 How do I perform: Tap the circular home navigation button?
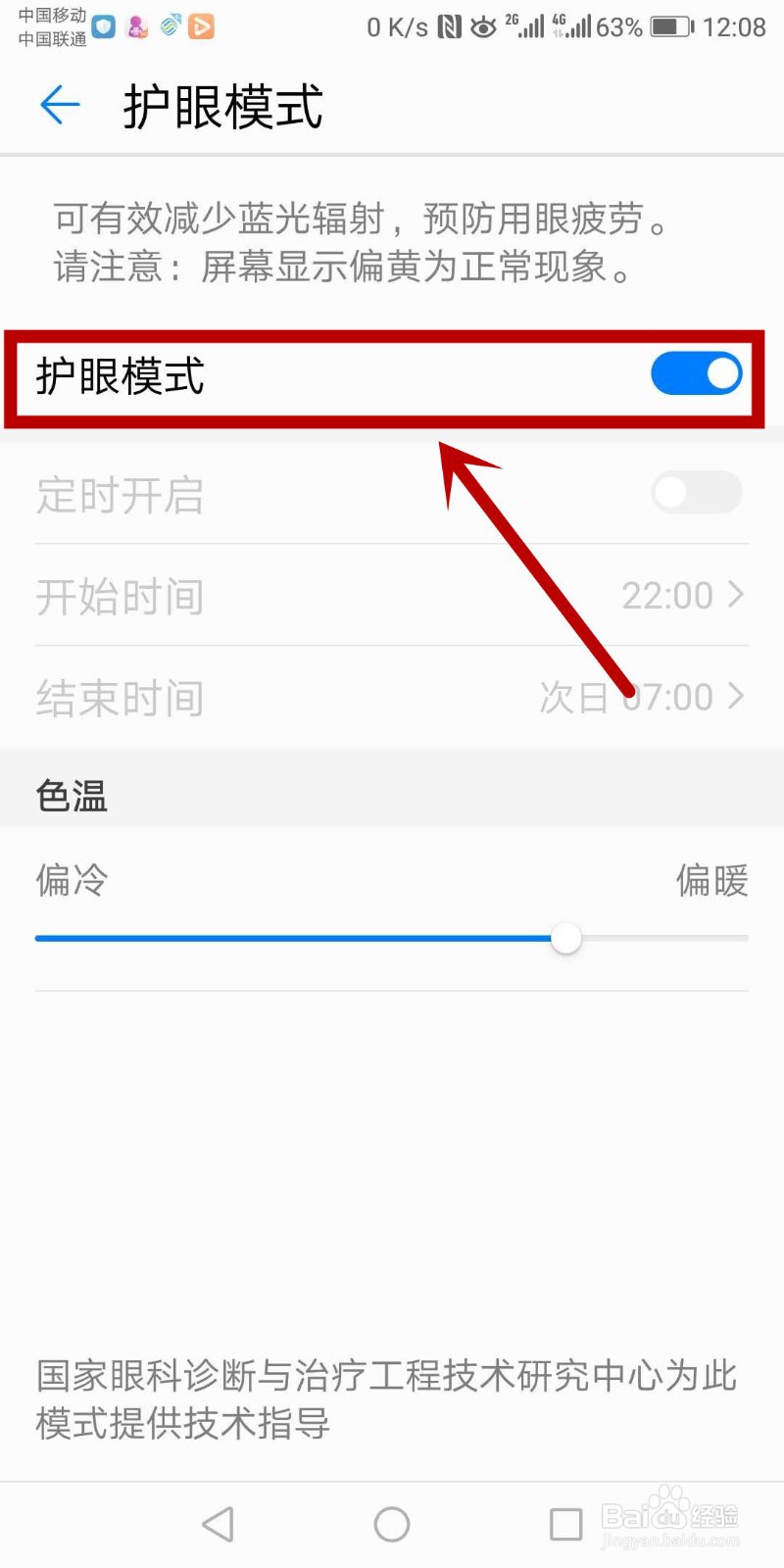click(x=391, y=1523)
